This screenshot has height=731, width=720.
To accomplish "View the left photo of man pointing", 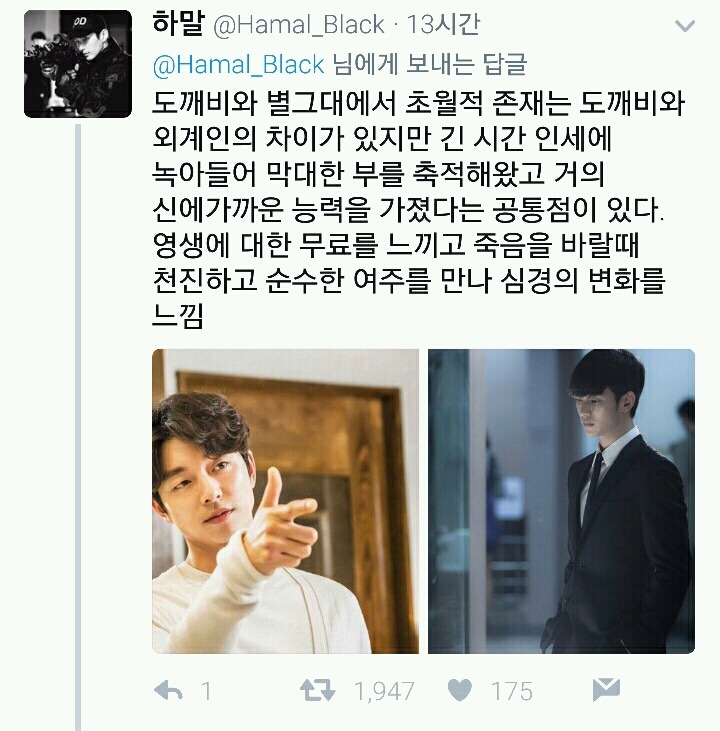I will coord(285,501).
